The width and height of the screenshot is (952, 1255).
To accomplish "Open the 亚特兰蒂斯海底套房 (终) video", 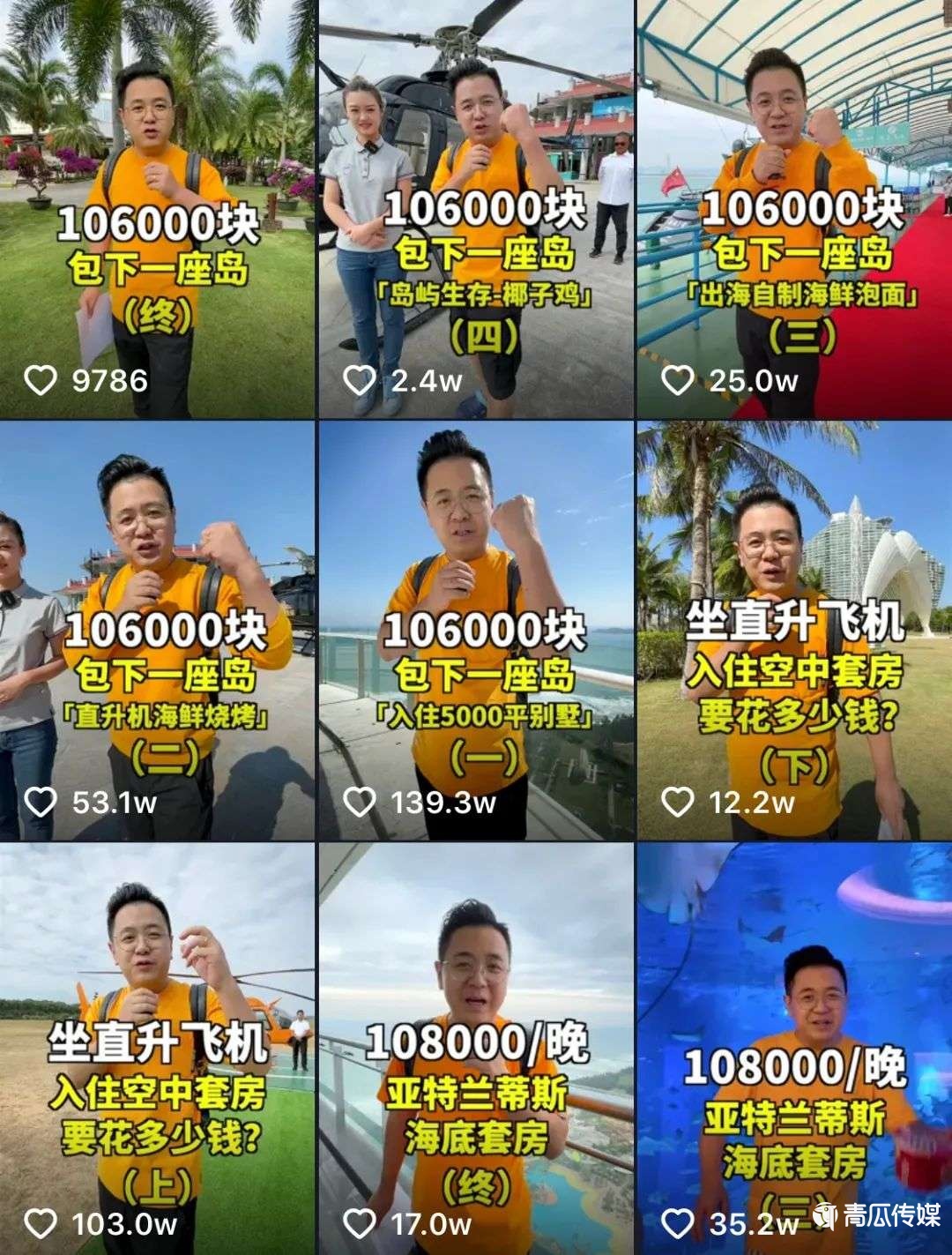I will click(476, 1050).
